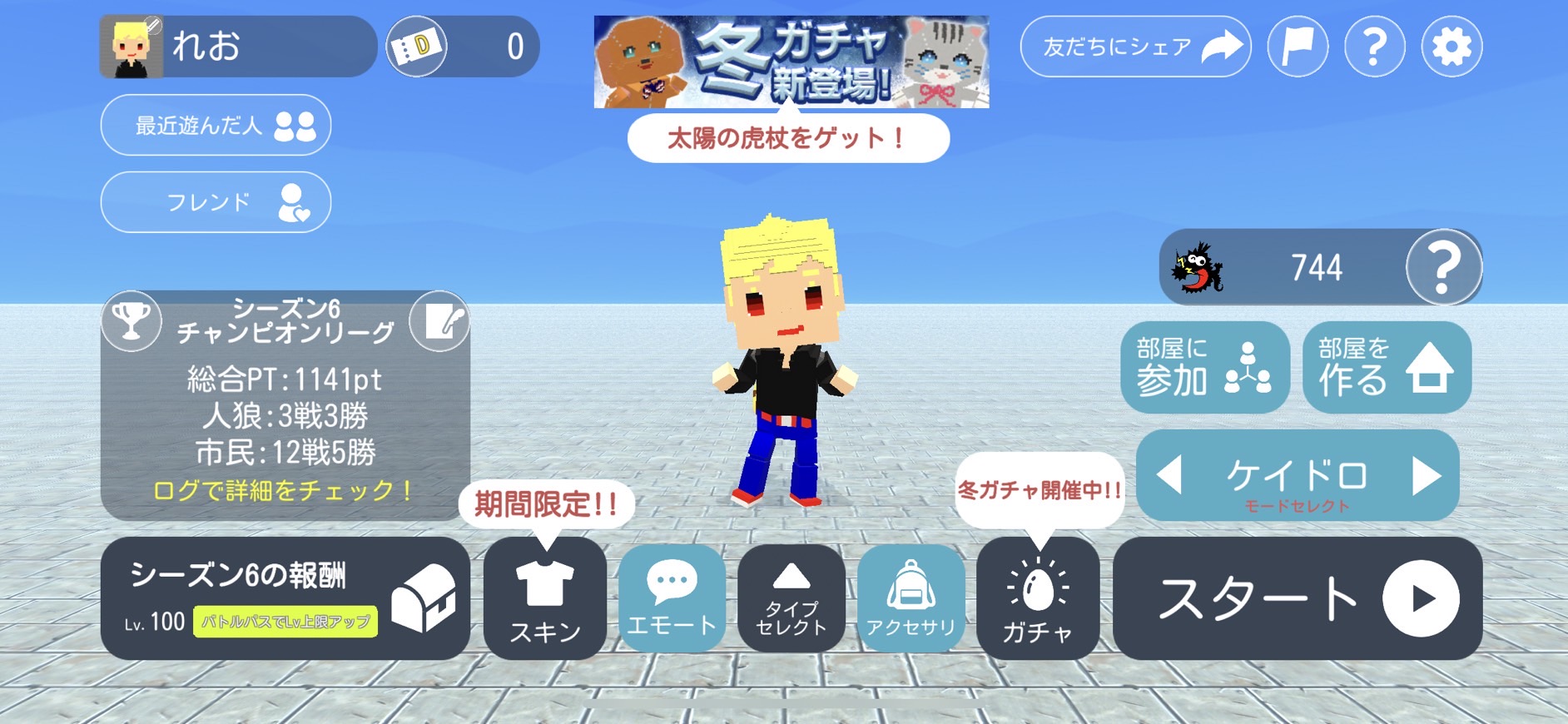The width and height of the screenshot is (1568, 724).
Task: Open the フレンド list
Action: click(216, 202)
